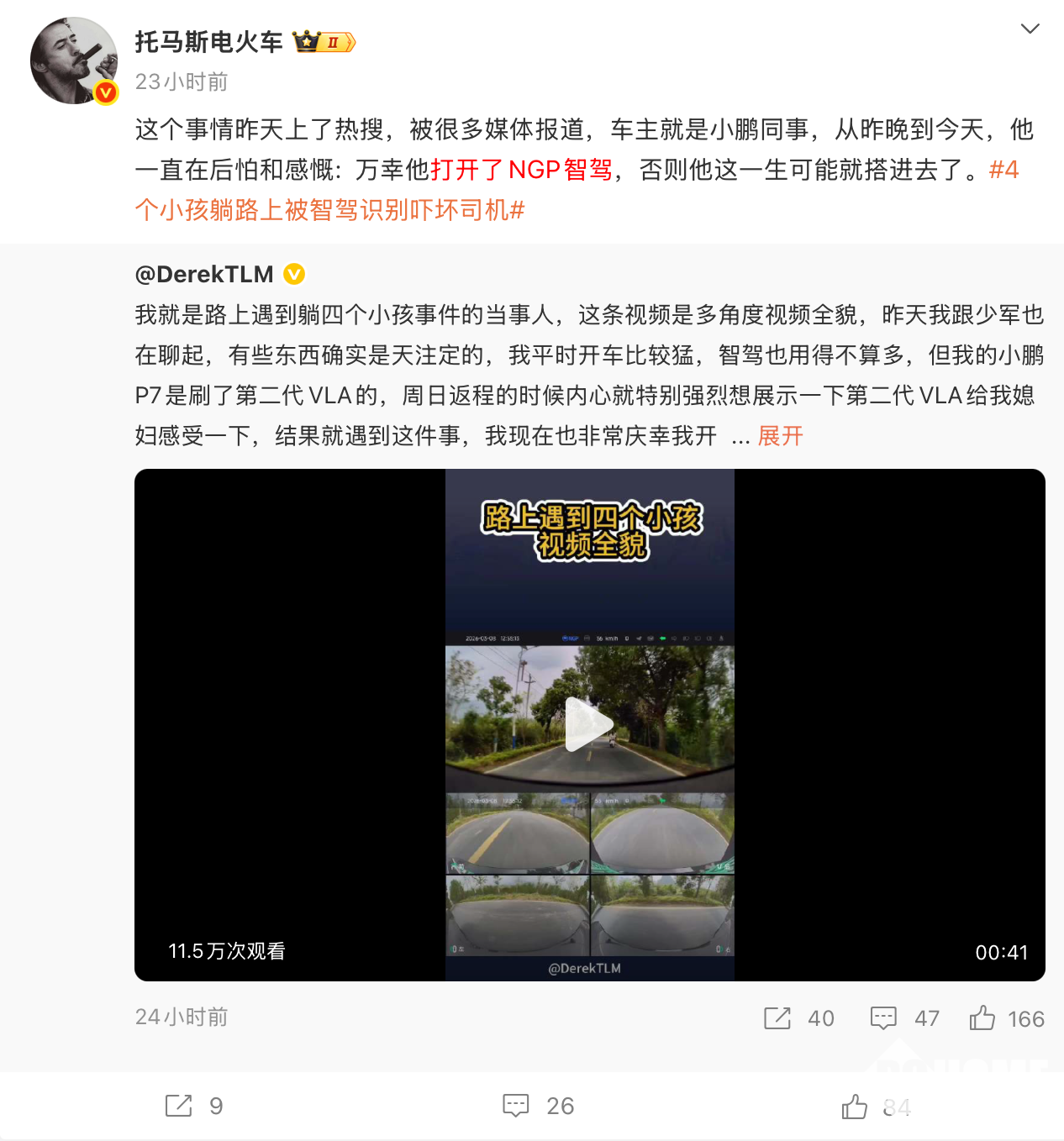The height and width of the screenshot is (1141, 1064).
Task: Open the #4个小孩躺路上被智驾识别吓坏司机# hashtag
Action: coord(329,210)
